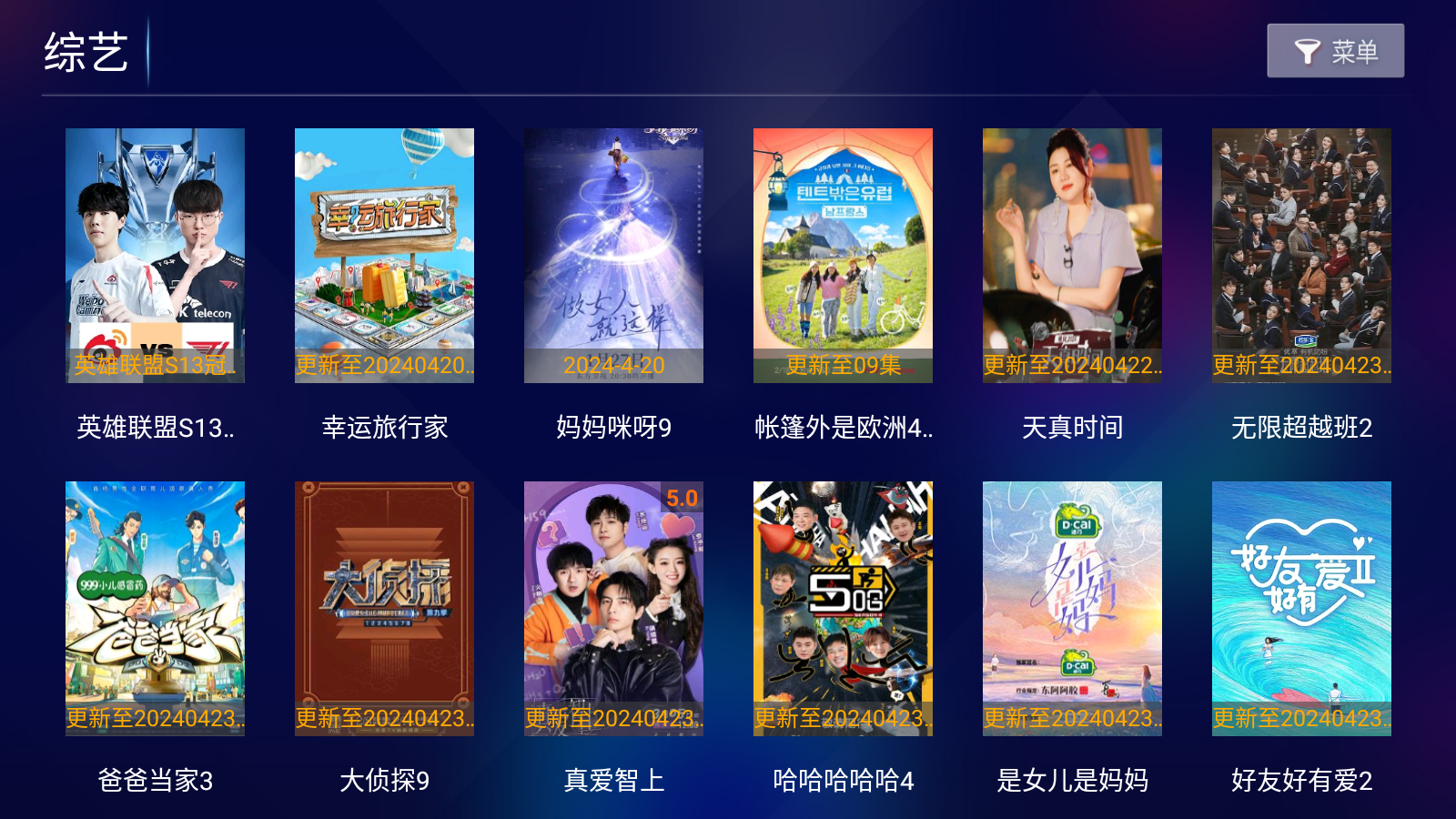Open 真爱智上 rated 5.0
1456x819 pixels.
[x=613, y=608]
